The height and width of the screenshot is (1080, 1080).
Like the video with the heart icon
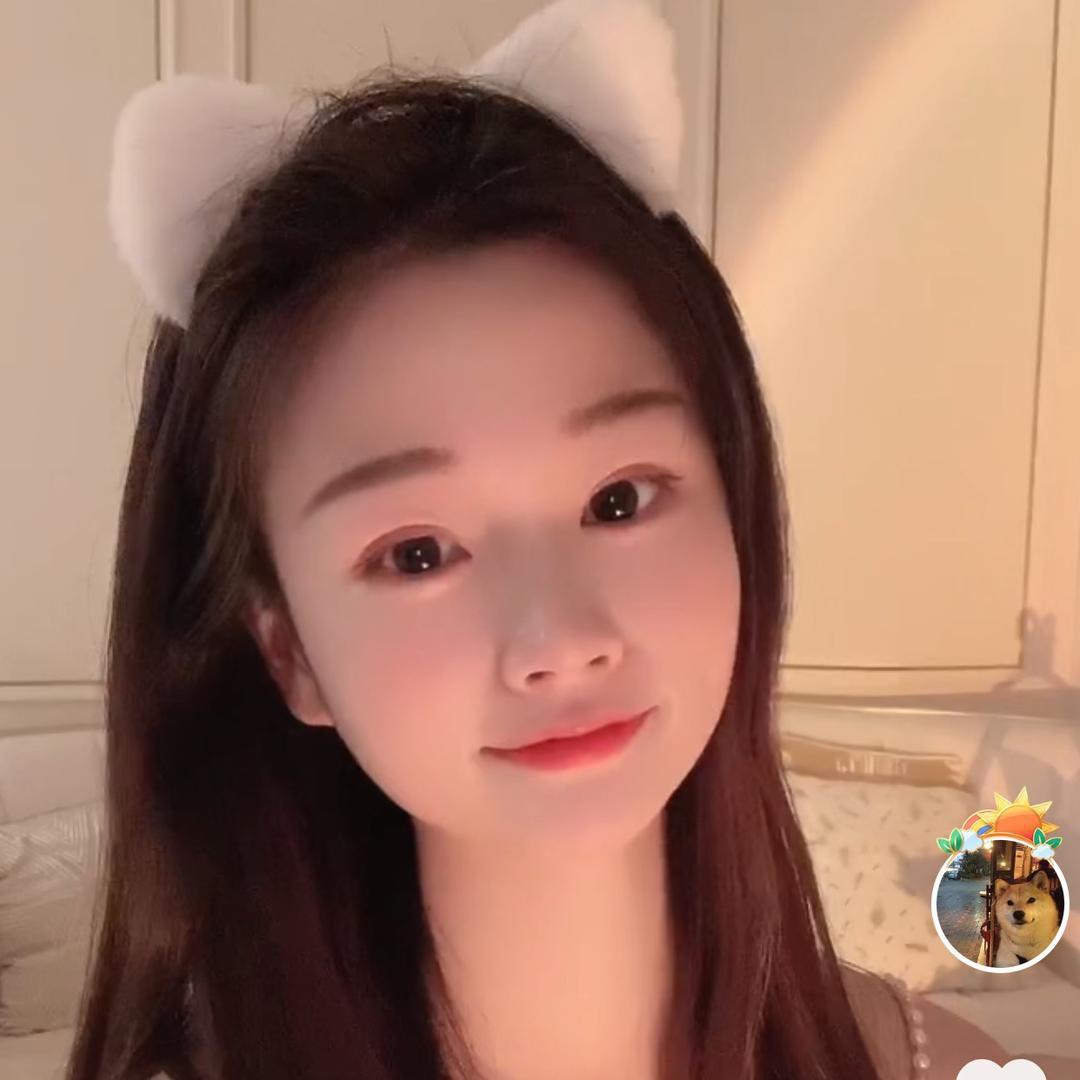pos(1001,1070)
